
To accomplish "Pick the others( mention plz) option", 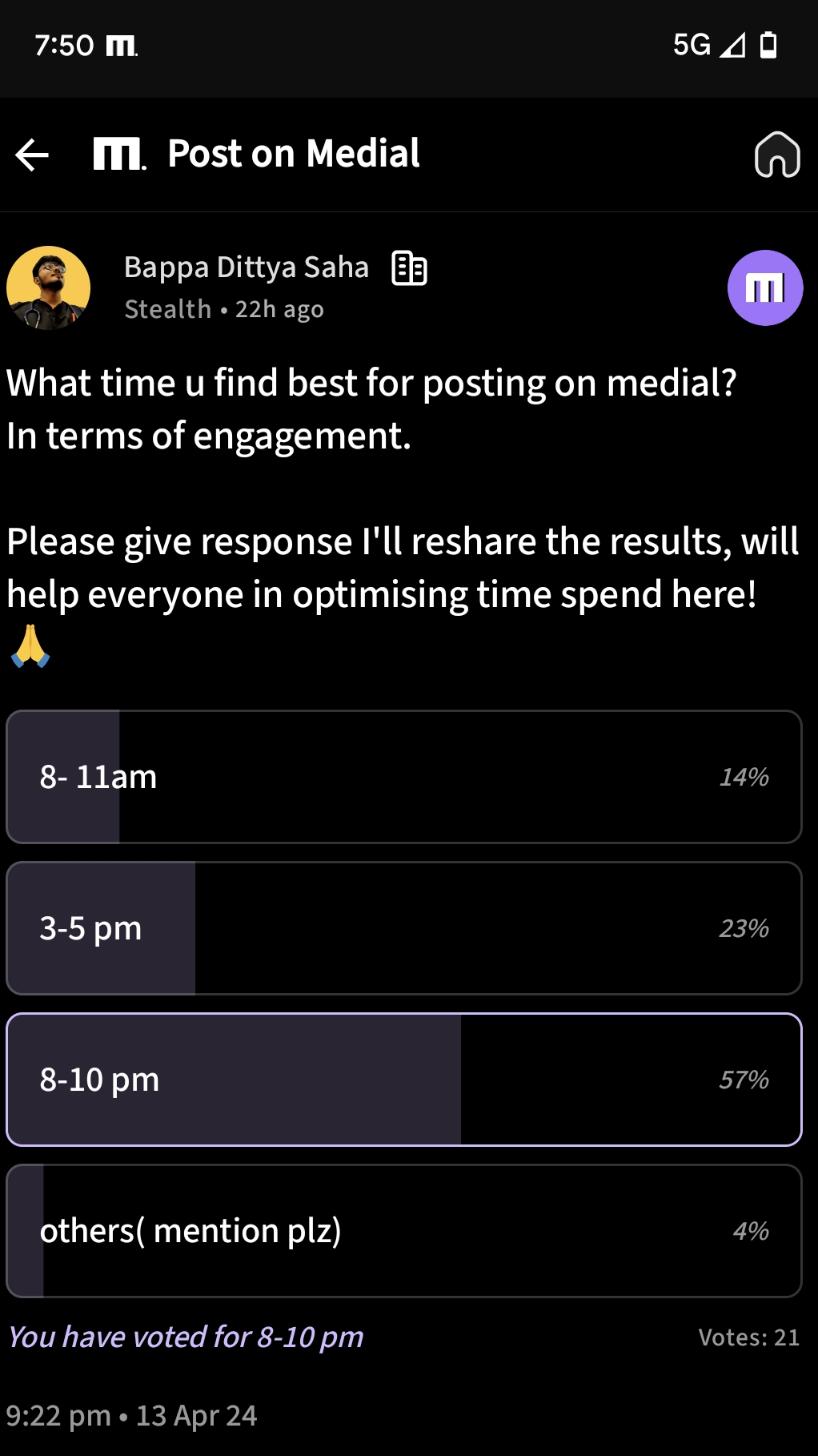I will (x=404, y=1231).
